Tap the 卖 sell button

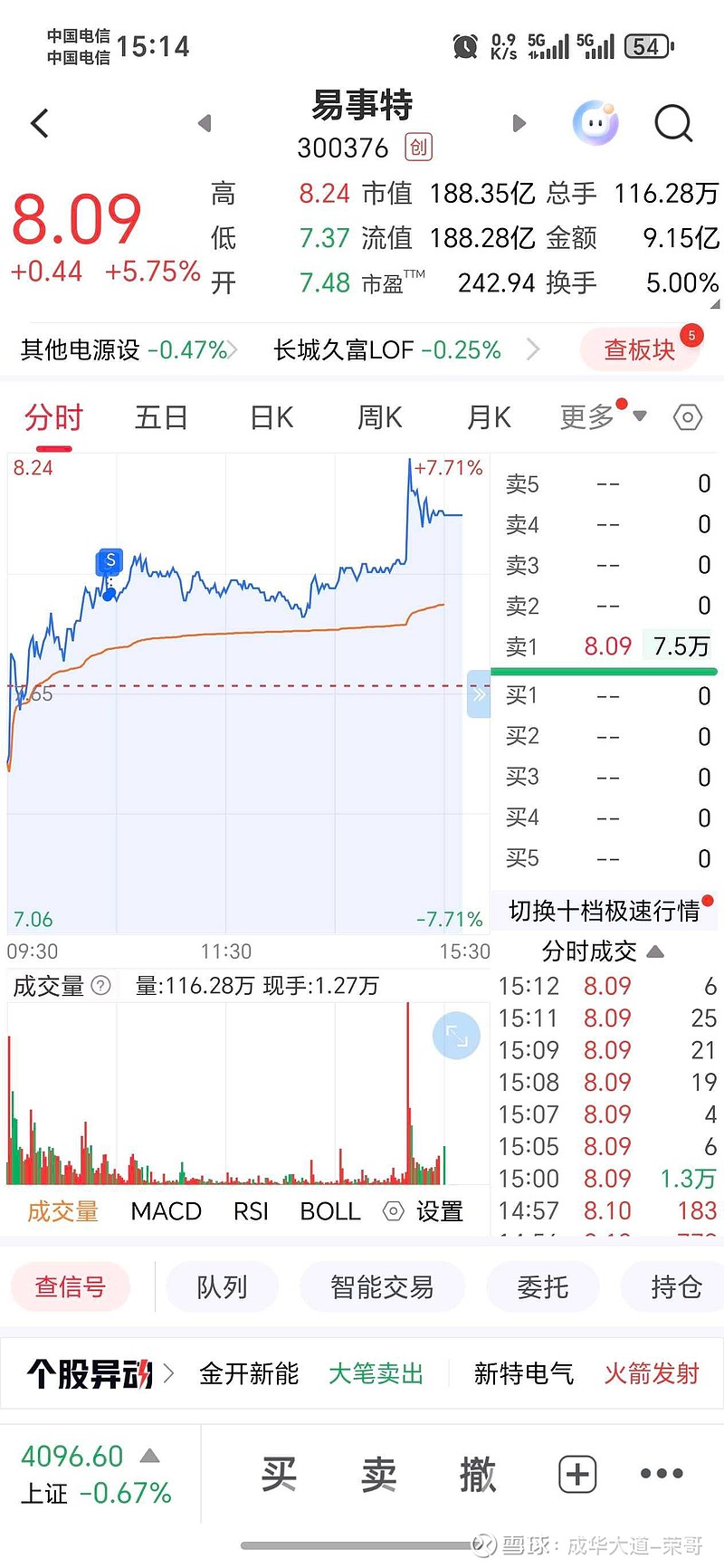(378, 1475)
